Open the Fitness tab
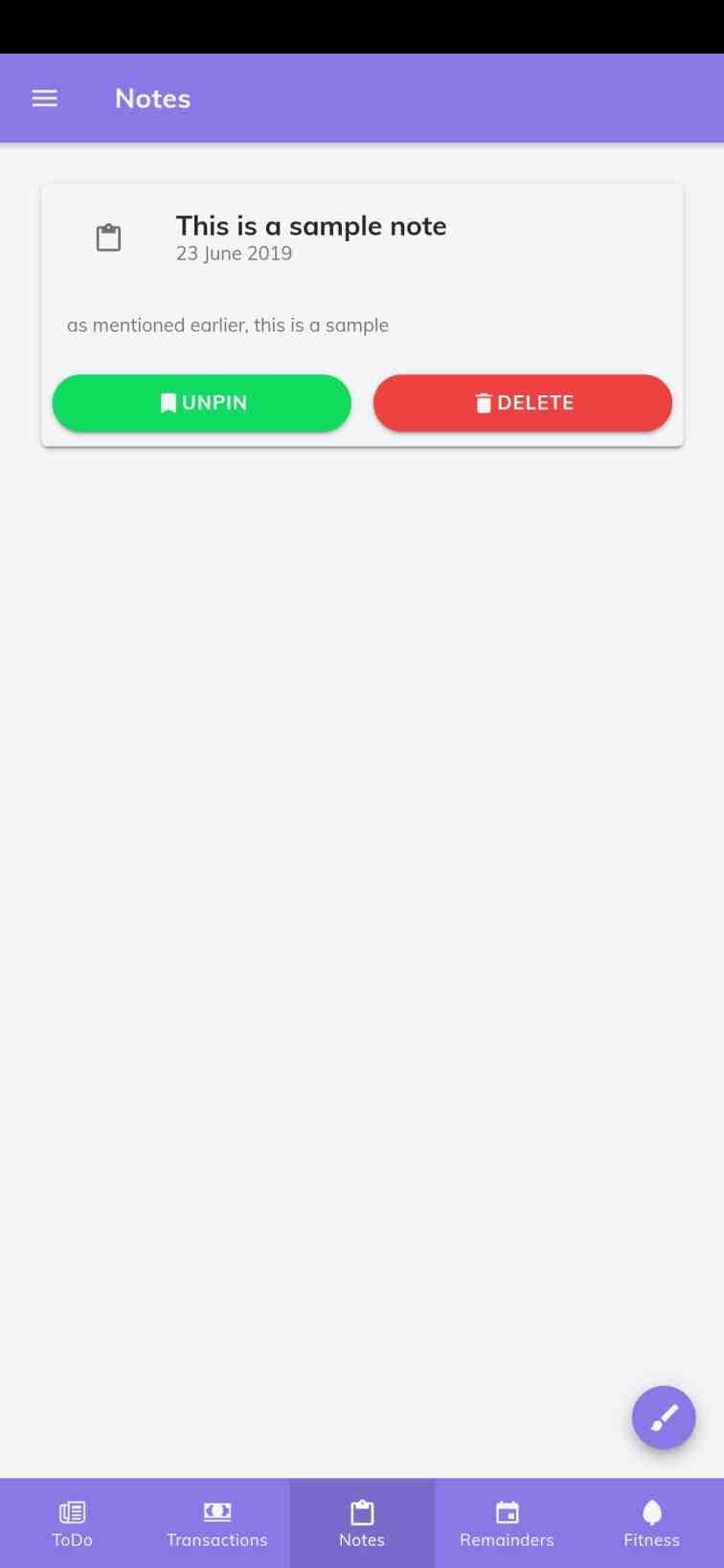Screen dimensions: 724x1568 coord(651,1523)
